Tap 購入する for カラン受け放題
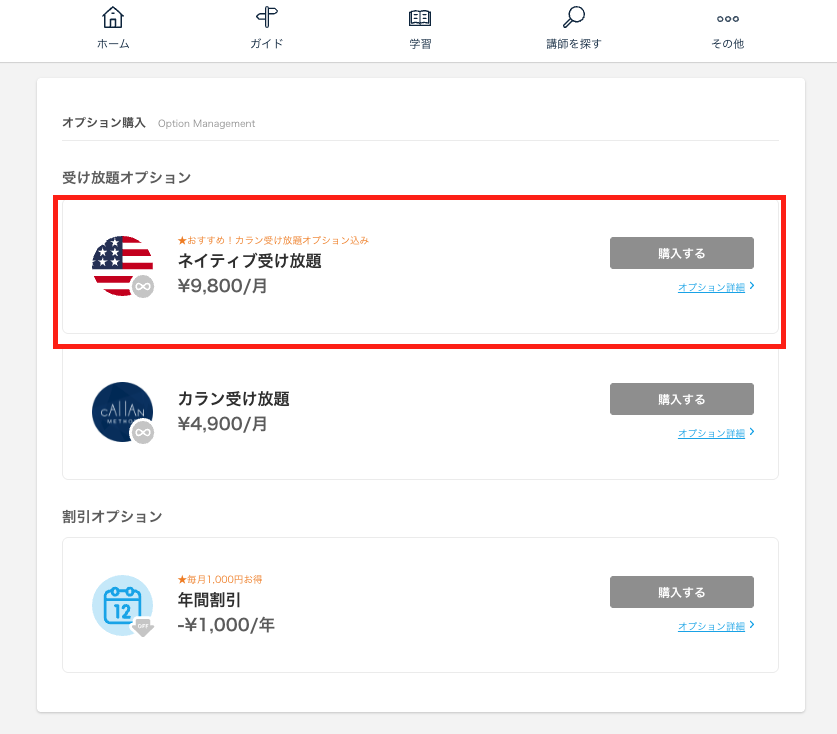The image size is (837, 734). tap(681, 399)
